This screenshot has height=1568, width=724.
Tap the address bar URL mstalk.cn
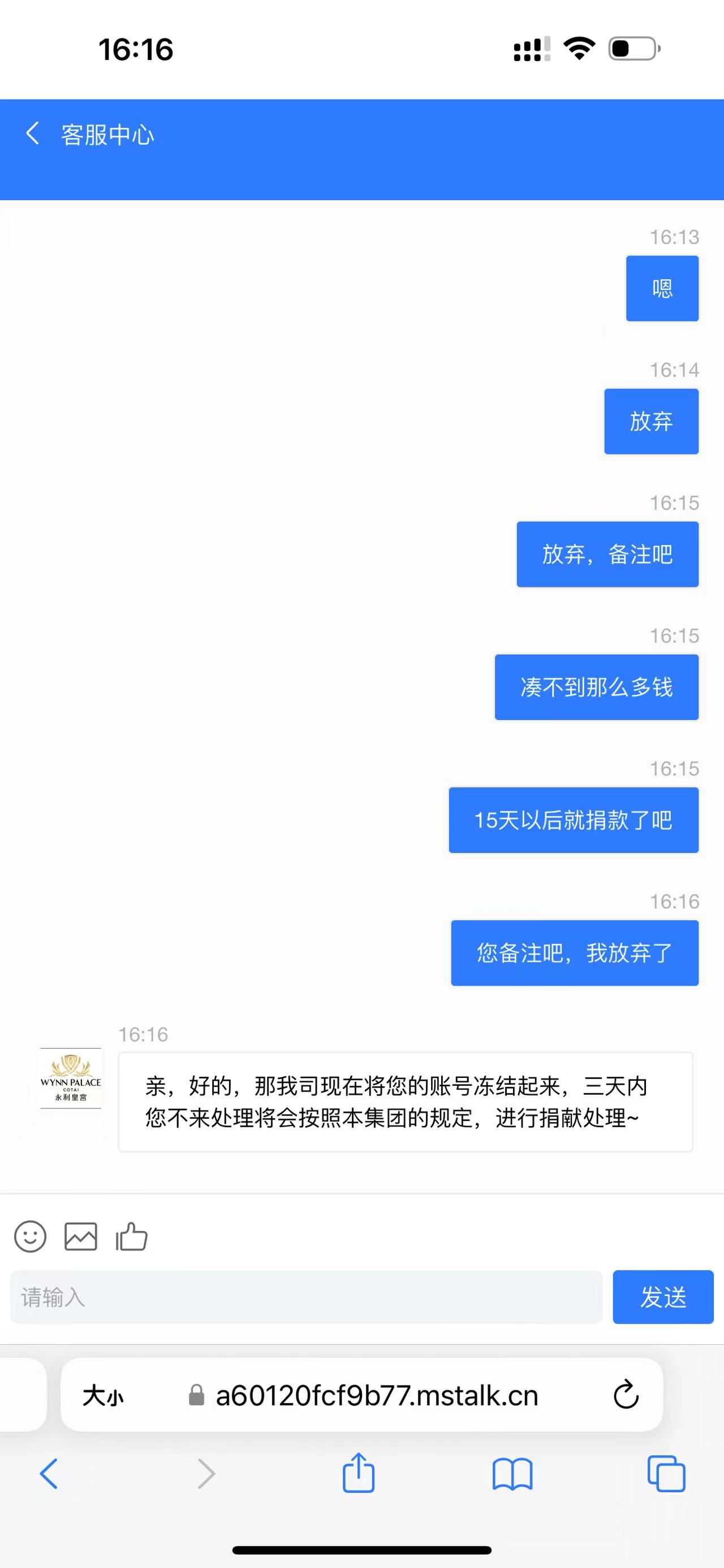click(376, 1396)
